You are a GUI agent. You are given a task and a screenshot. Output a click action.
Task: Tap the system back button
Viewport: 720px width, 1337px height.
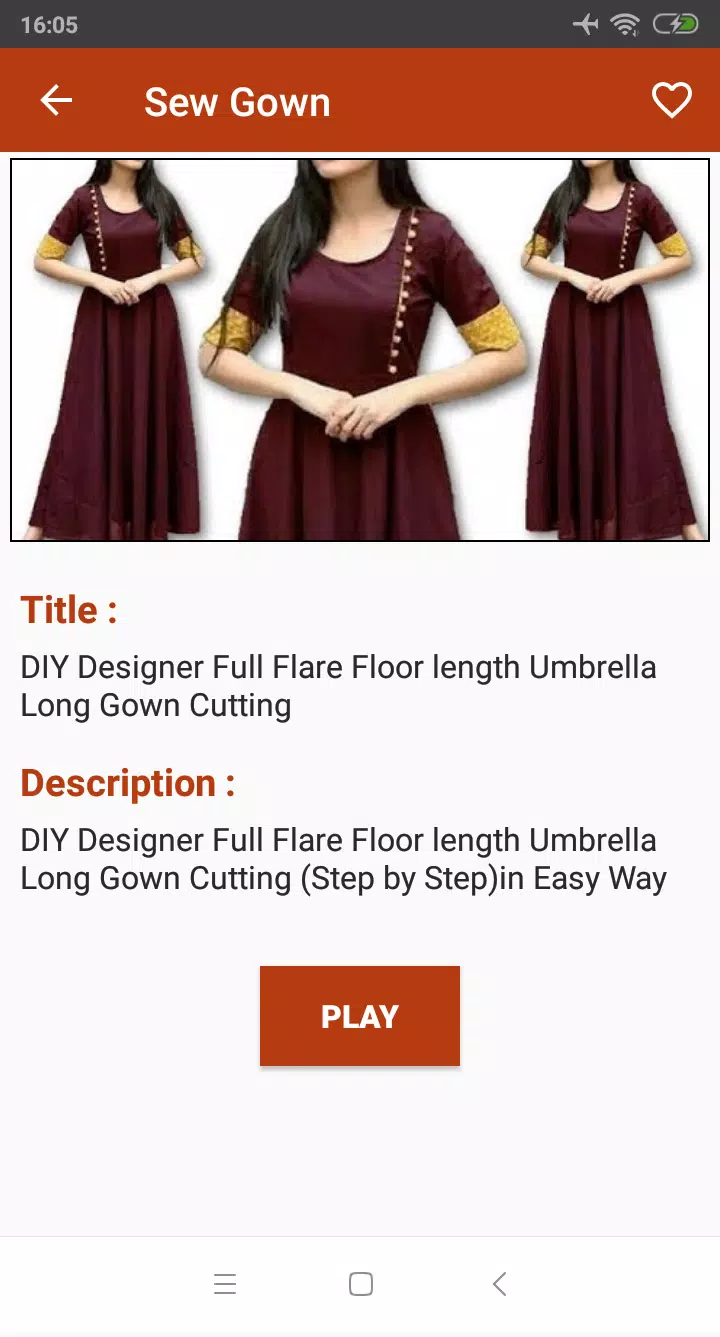click(499, 1284)
